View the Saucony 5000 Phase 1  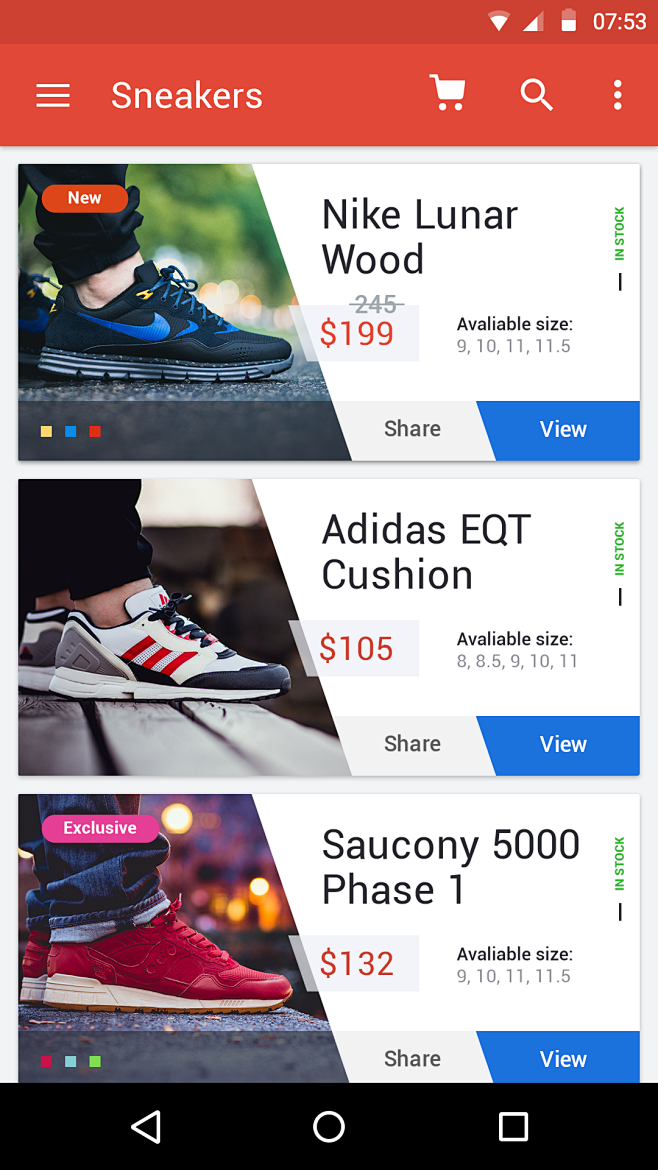(563, 1058)
